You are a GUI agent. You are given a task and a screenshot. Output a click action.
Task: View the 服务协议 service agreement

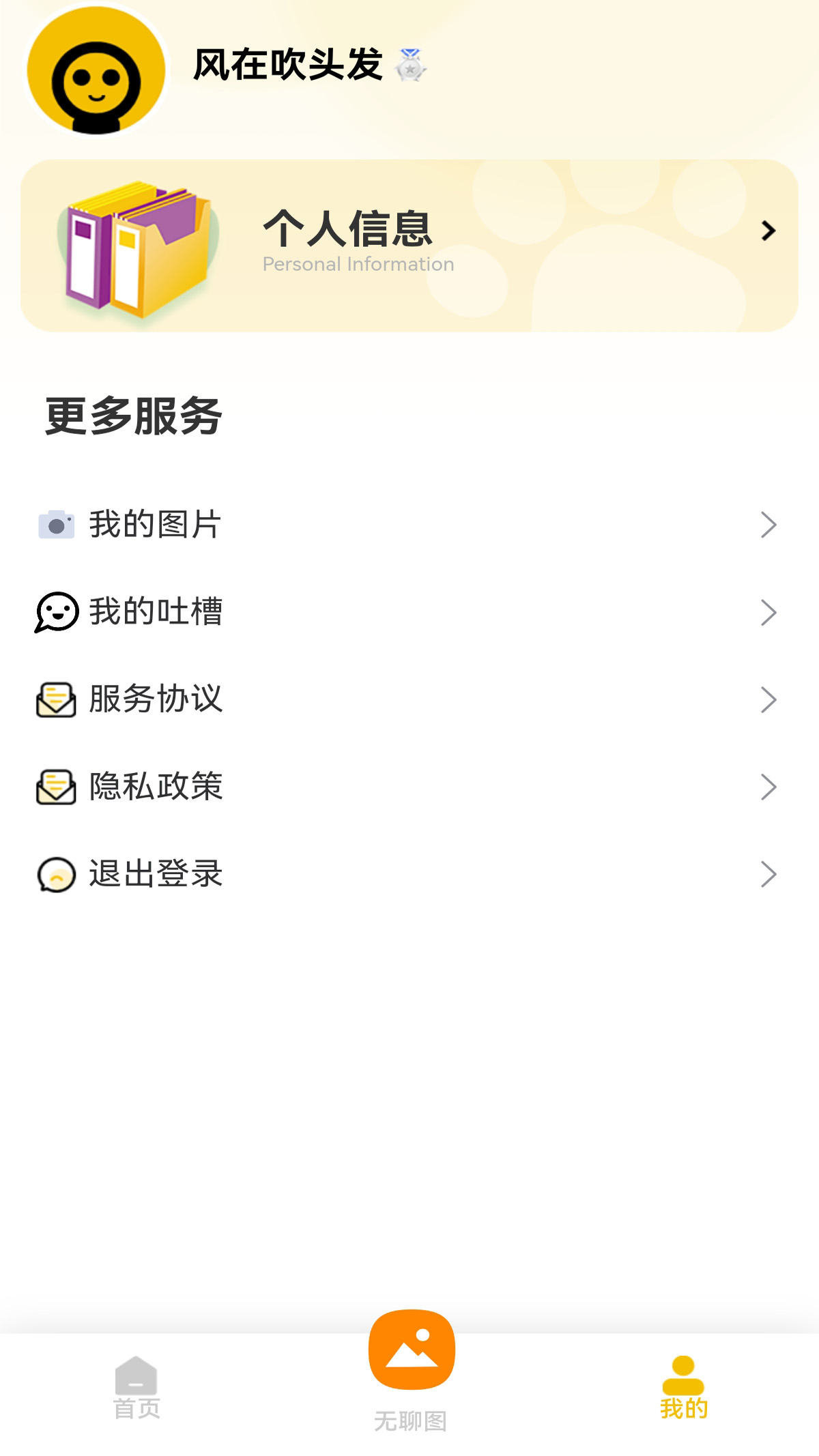click(408, 699)
